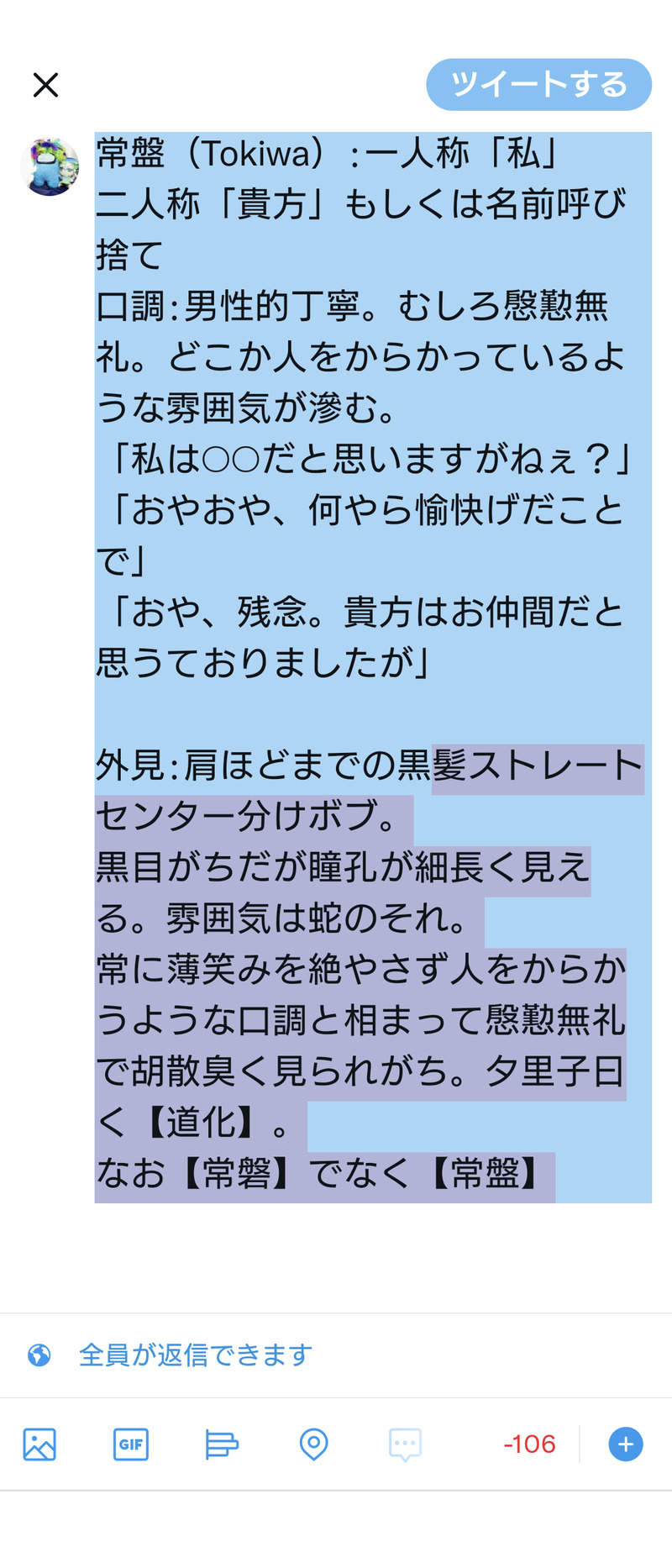Attach a photo from the gallery
The height and width of the screenshot is (1568, 672).
point(39,1444)
